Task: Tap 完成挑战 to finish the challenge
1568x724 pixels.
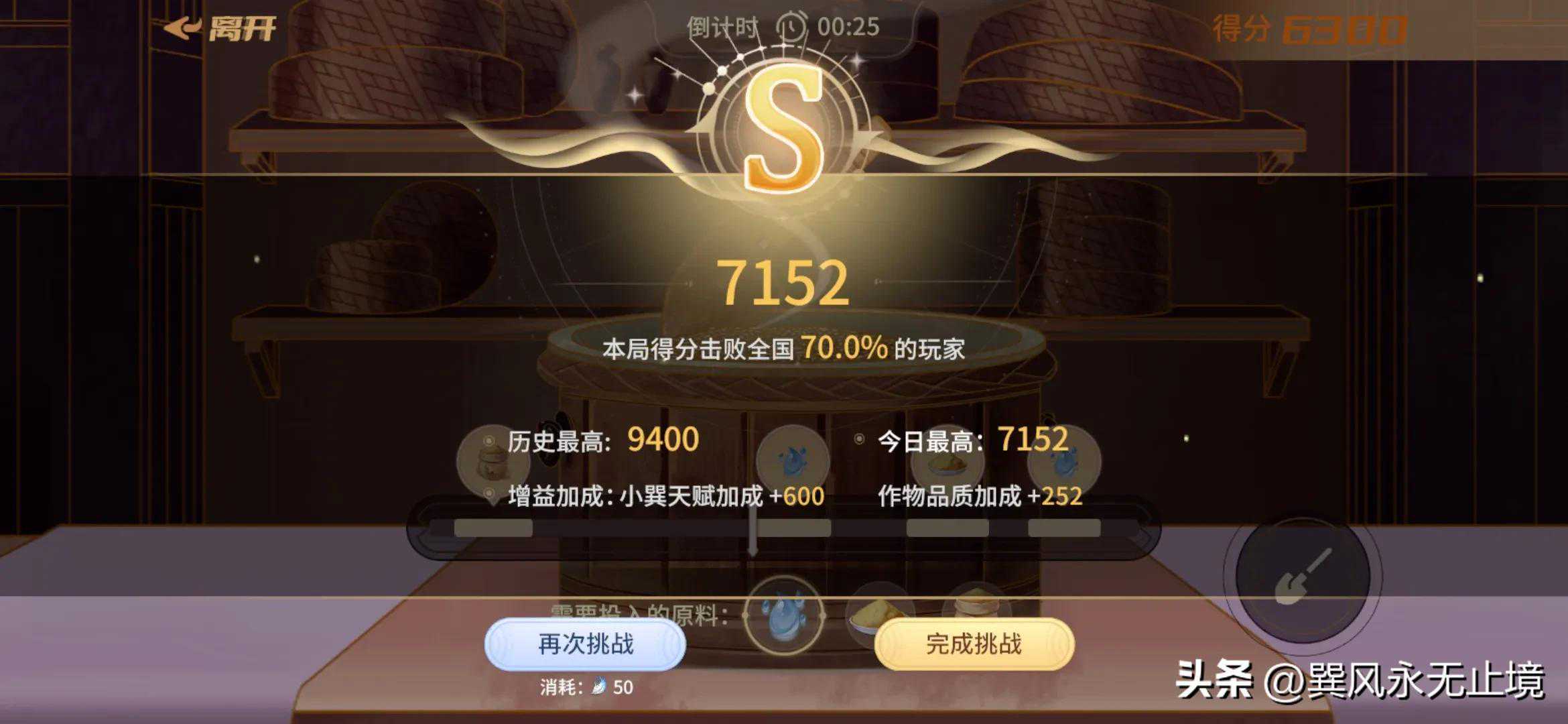Action: tap(974, 644)
